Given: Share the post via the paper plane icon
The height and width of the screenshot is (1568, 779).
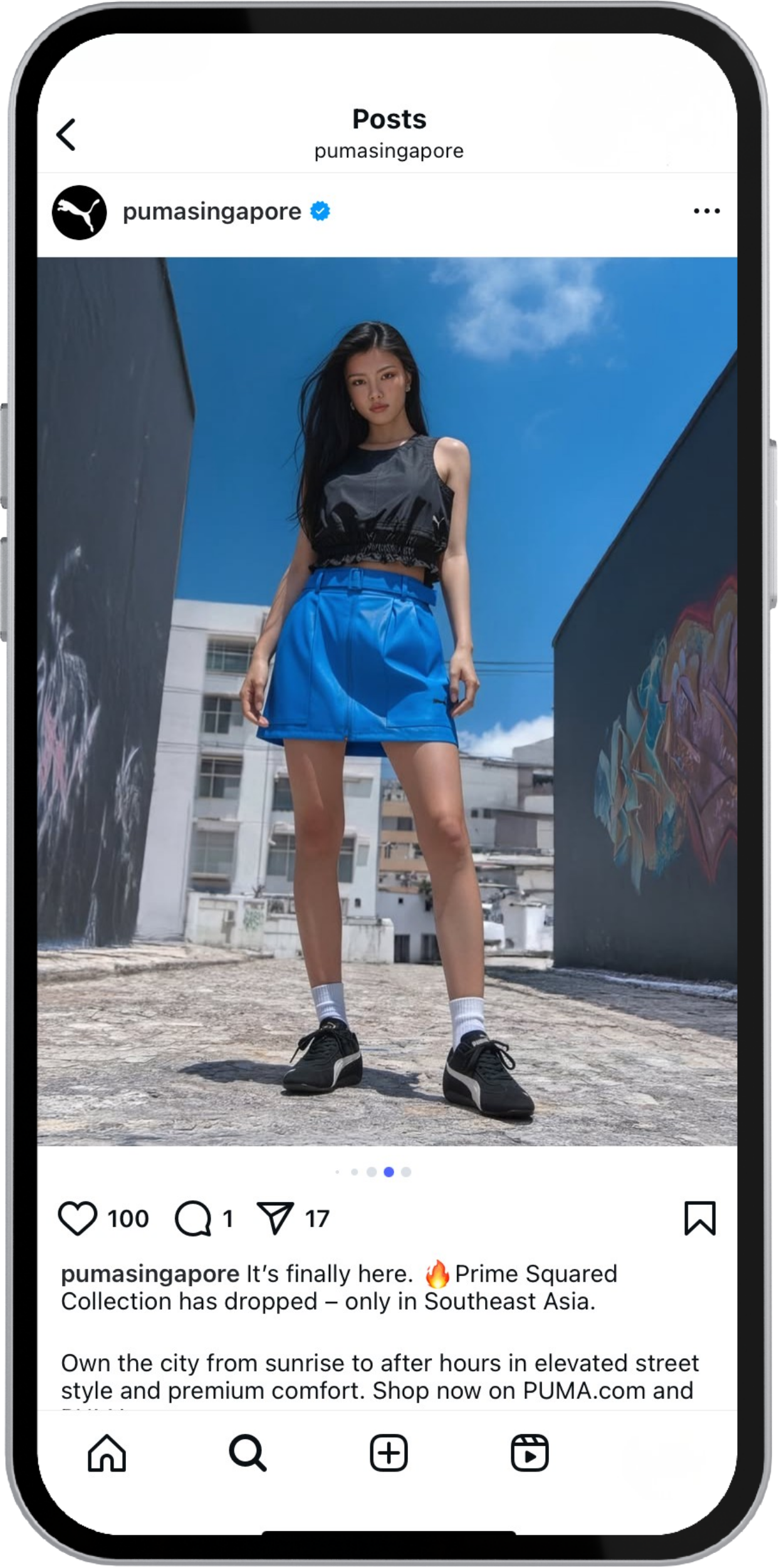Looking at the screenshot, I should [x=275, y=1218].
